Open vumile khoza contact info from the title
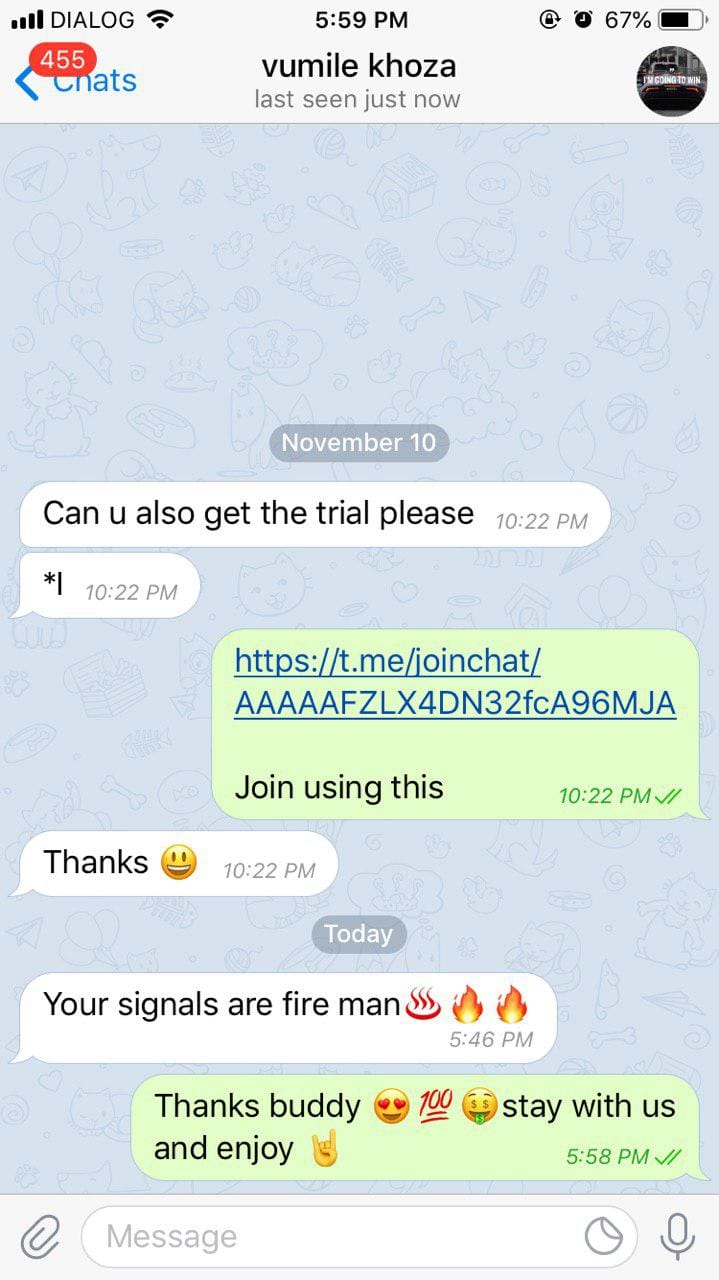This screenshot has height=1280, width=719. coord(358,81)
